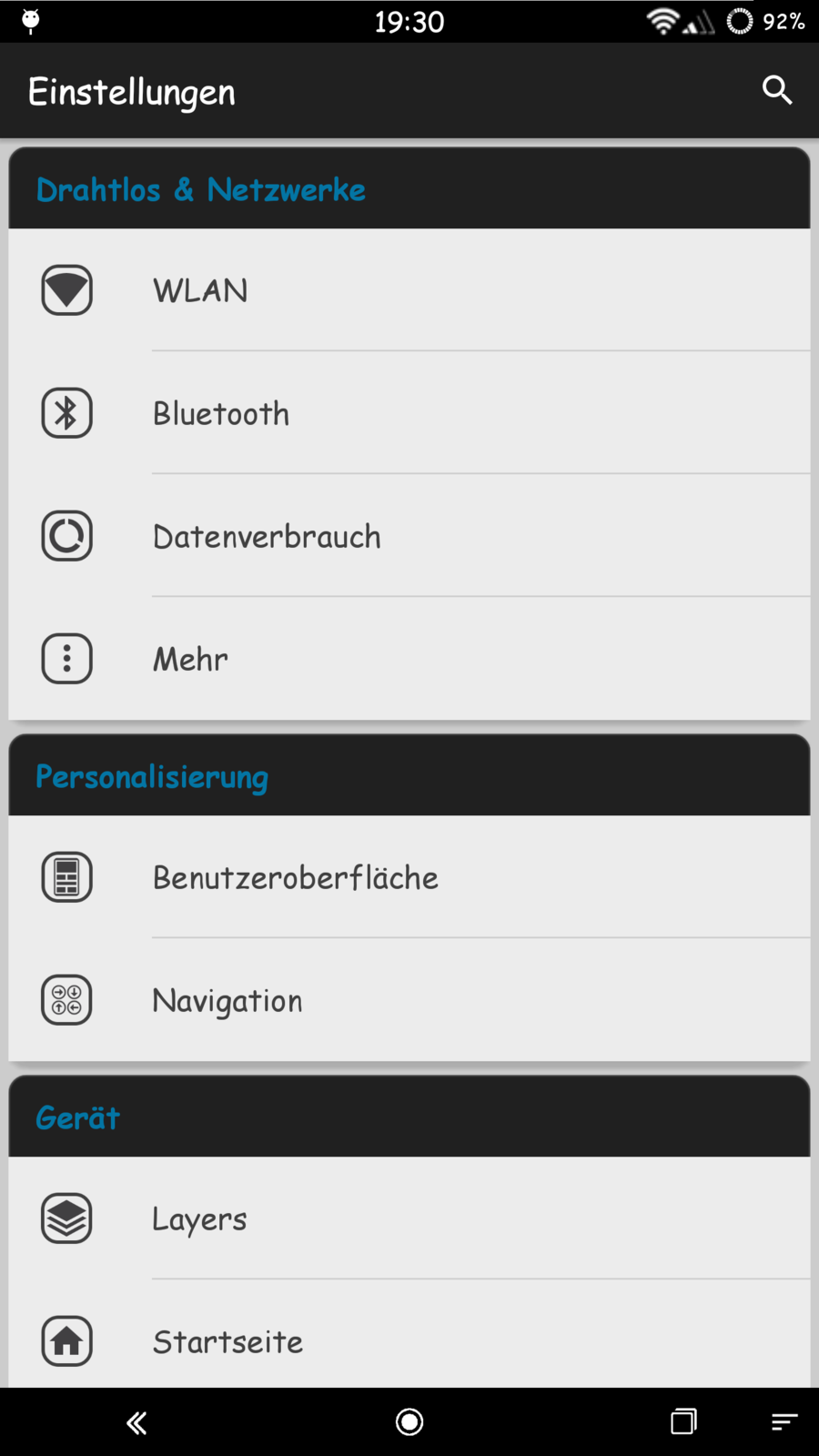Tap the Mehr row
This screenshot has height=1456, width=819.
(409, 659)
